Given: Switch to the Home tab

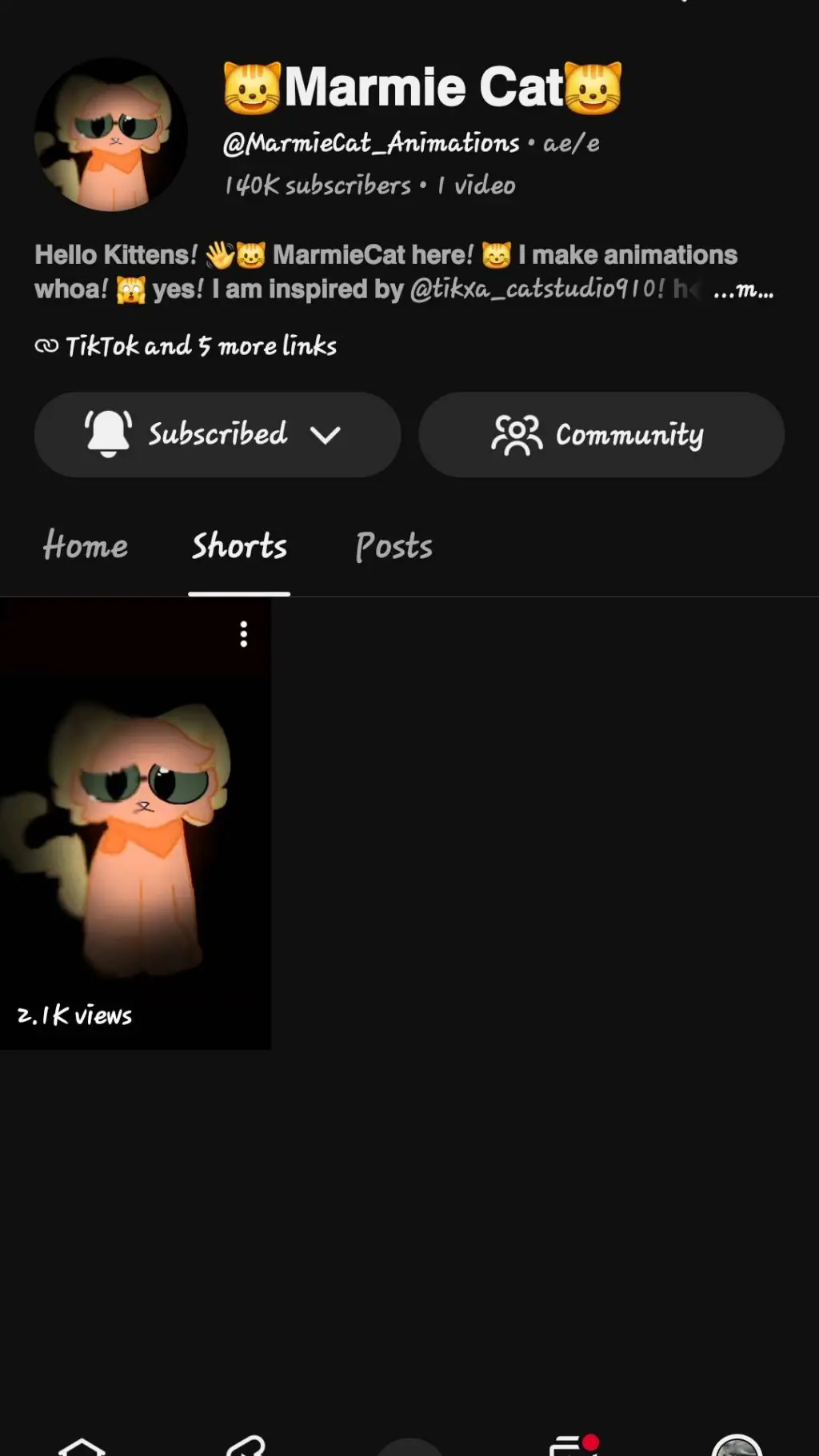Looking at the screenshot, I should [86, 546].
